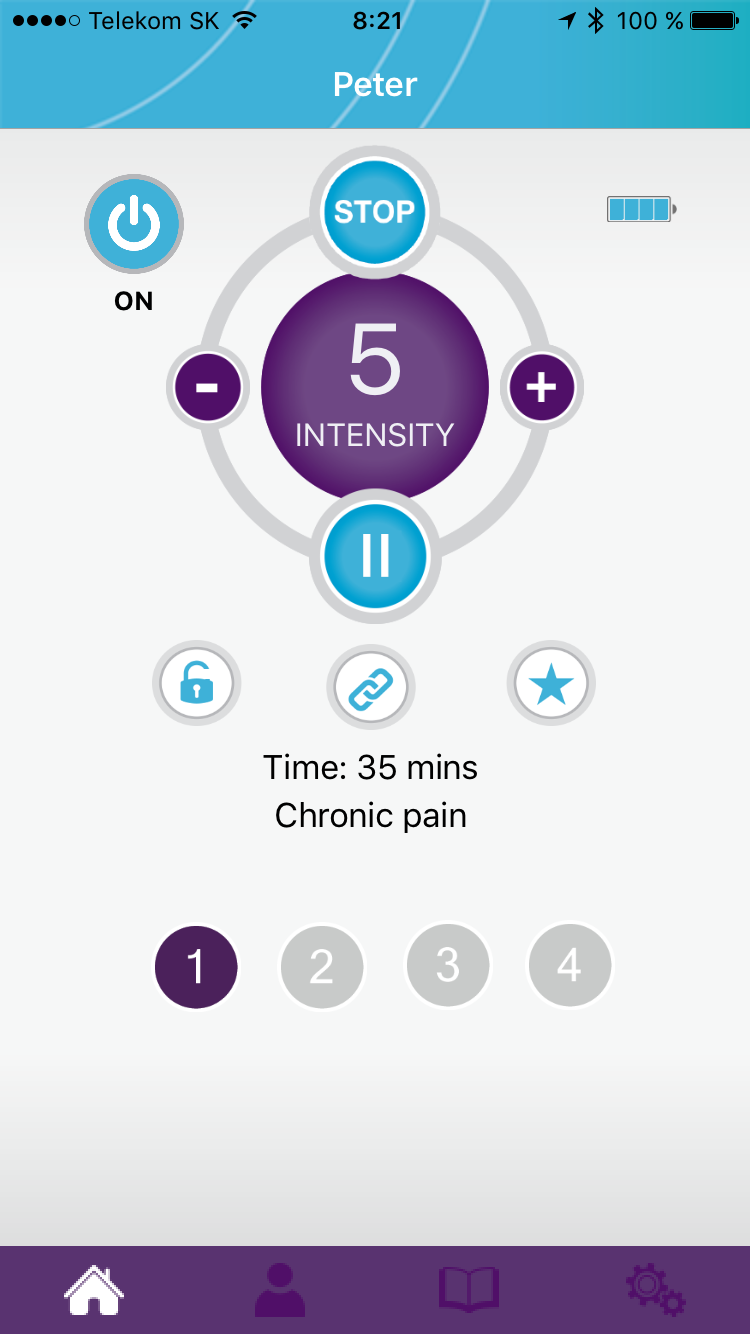750x1334 pixels.
Task: Open the settings gears tab
Action: (655, 1290)
